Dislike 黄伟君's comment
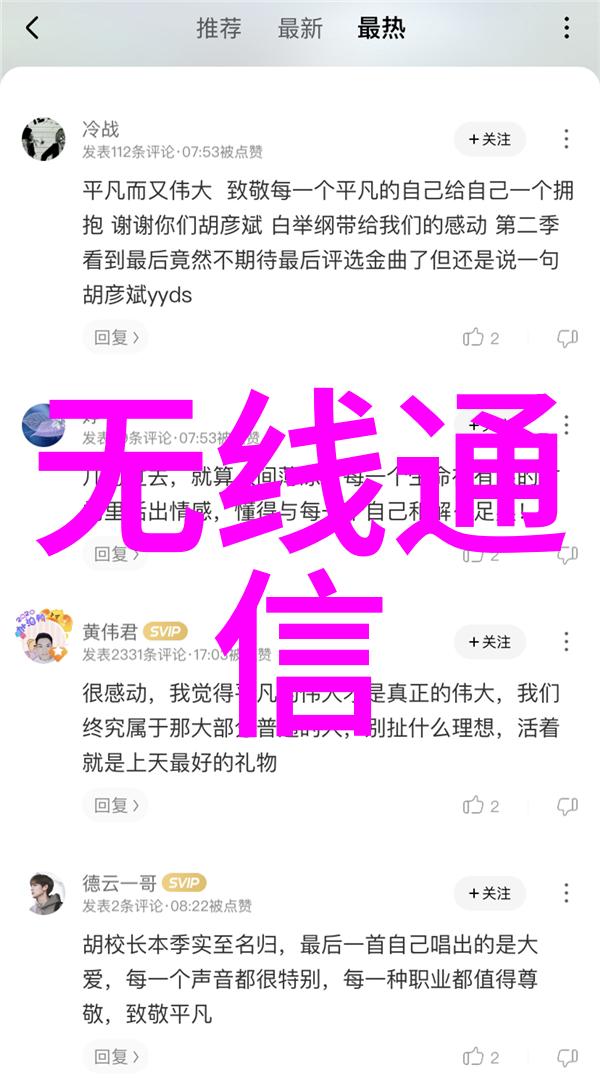This screenshot has height=1083, width=600. pos(567,805)
